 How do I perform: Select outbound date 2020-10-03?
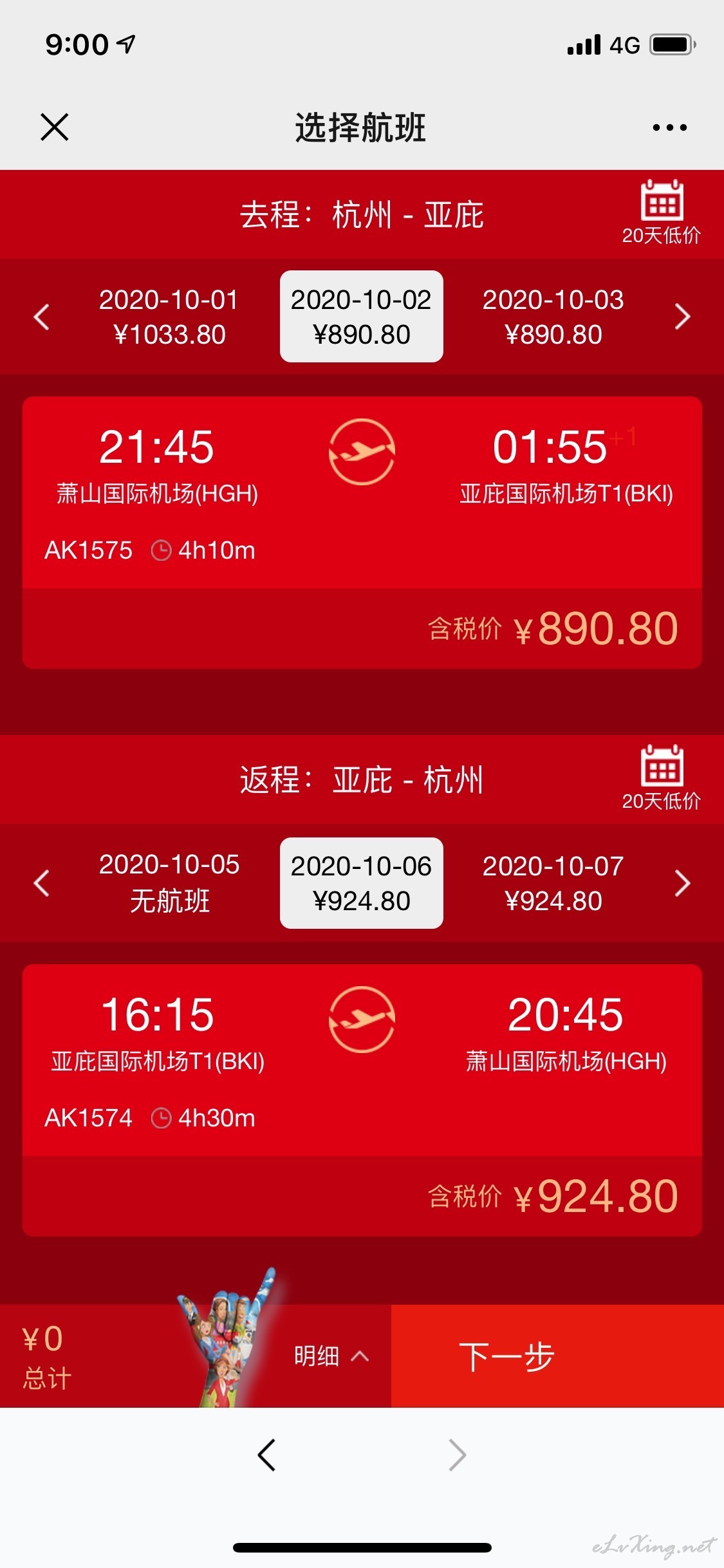click(553, 317)
